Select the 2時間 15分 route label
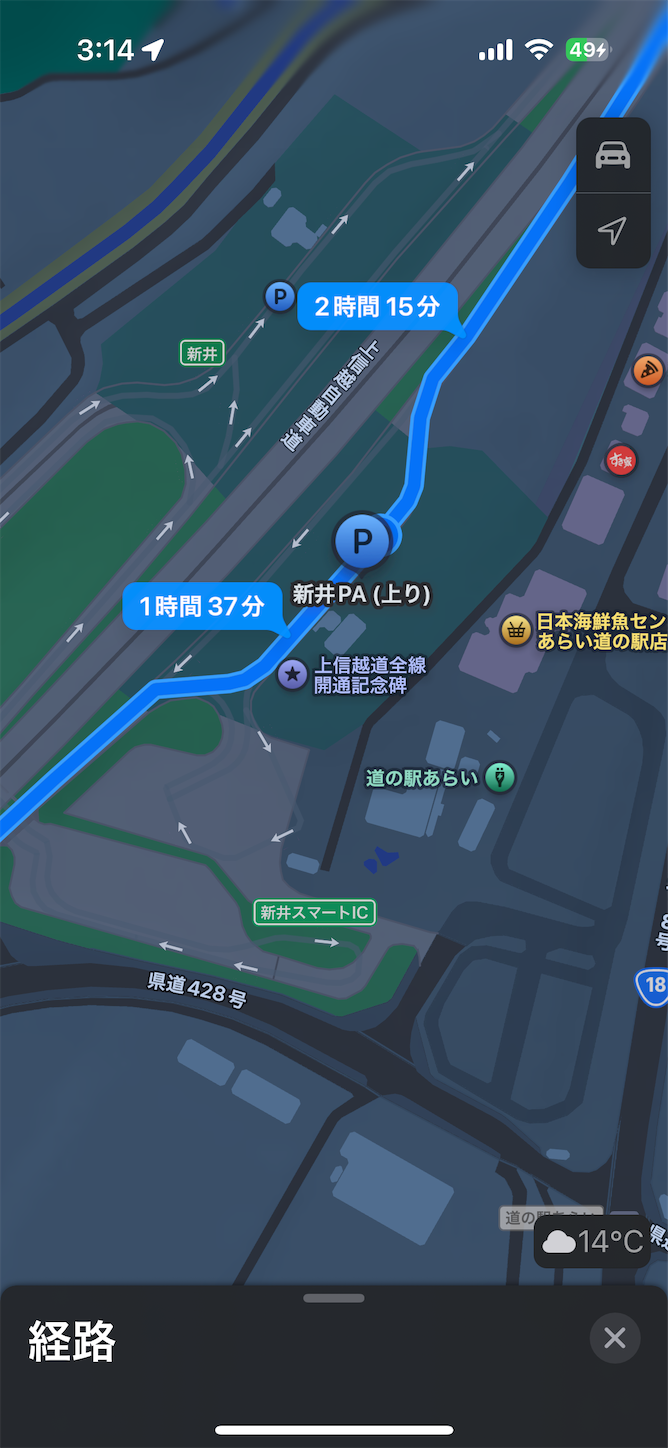 tap(377, 307)
